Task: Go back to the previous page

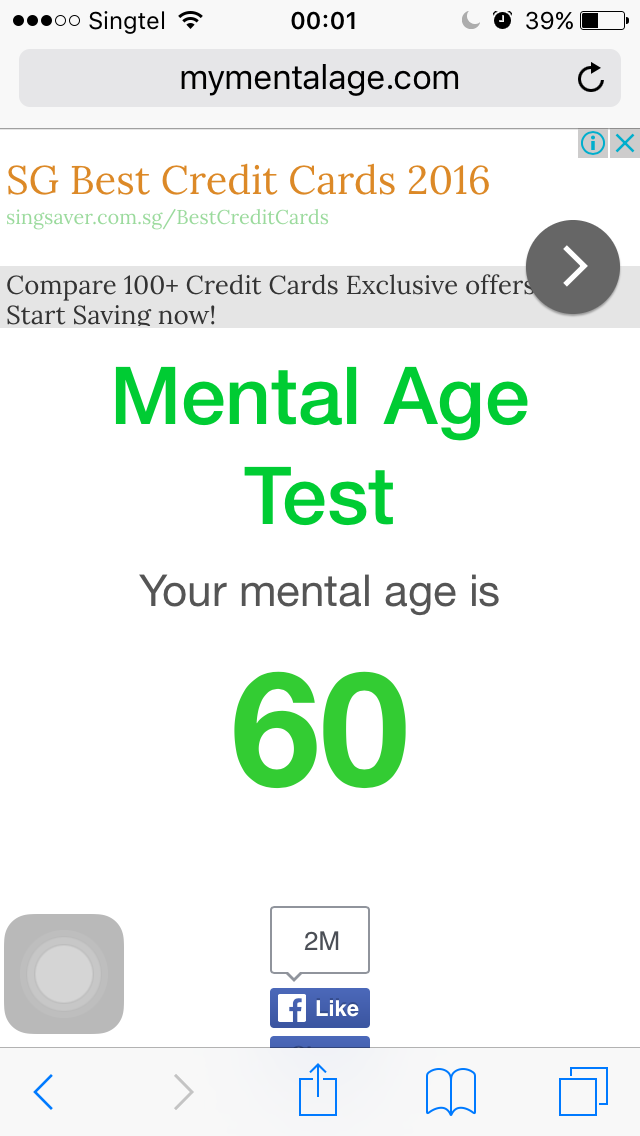Action: coord(43,1091)
